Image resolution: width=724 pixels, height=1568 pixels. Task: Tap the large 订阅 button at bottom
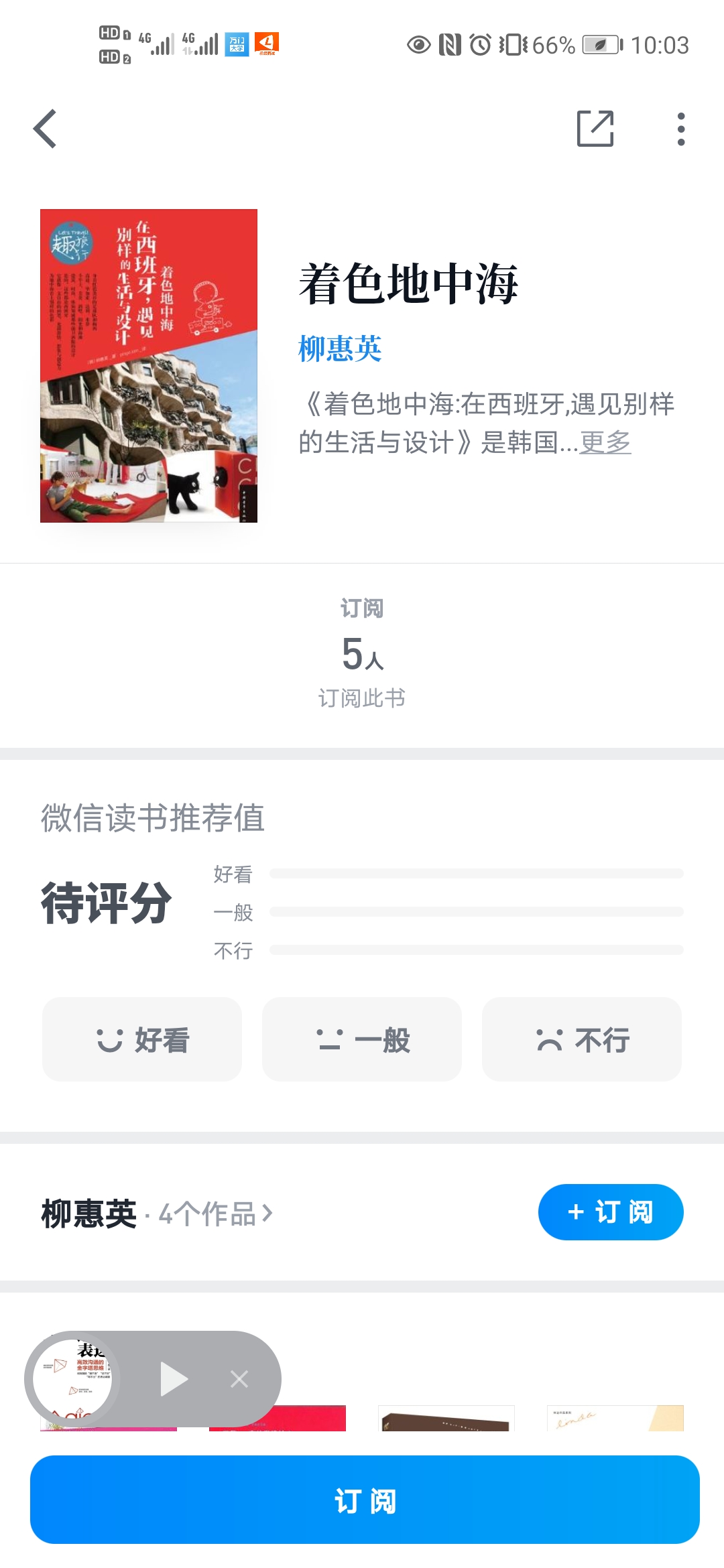[x=365, y=1500]
